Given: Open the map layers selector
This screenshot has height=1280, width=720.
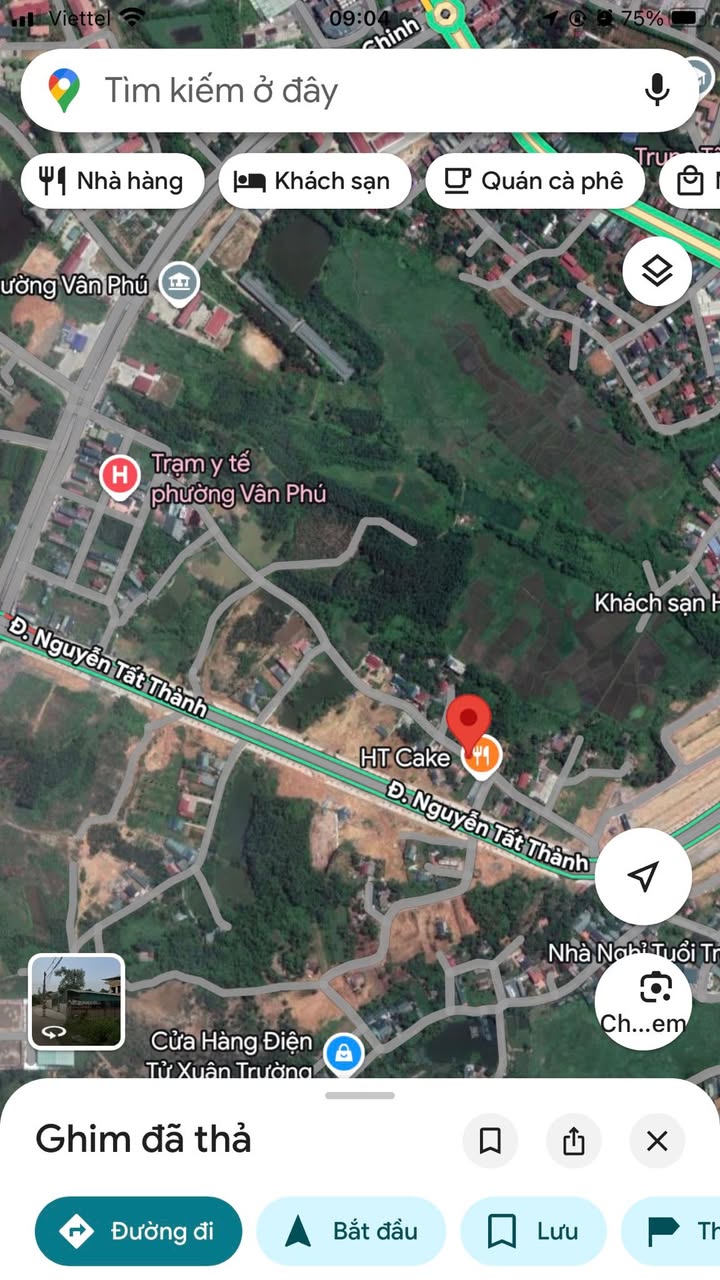Looking at the screenshot, I should pos(656,271).
